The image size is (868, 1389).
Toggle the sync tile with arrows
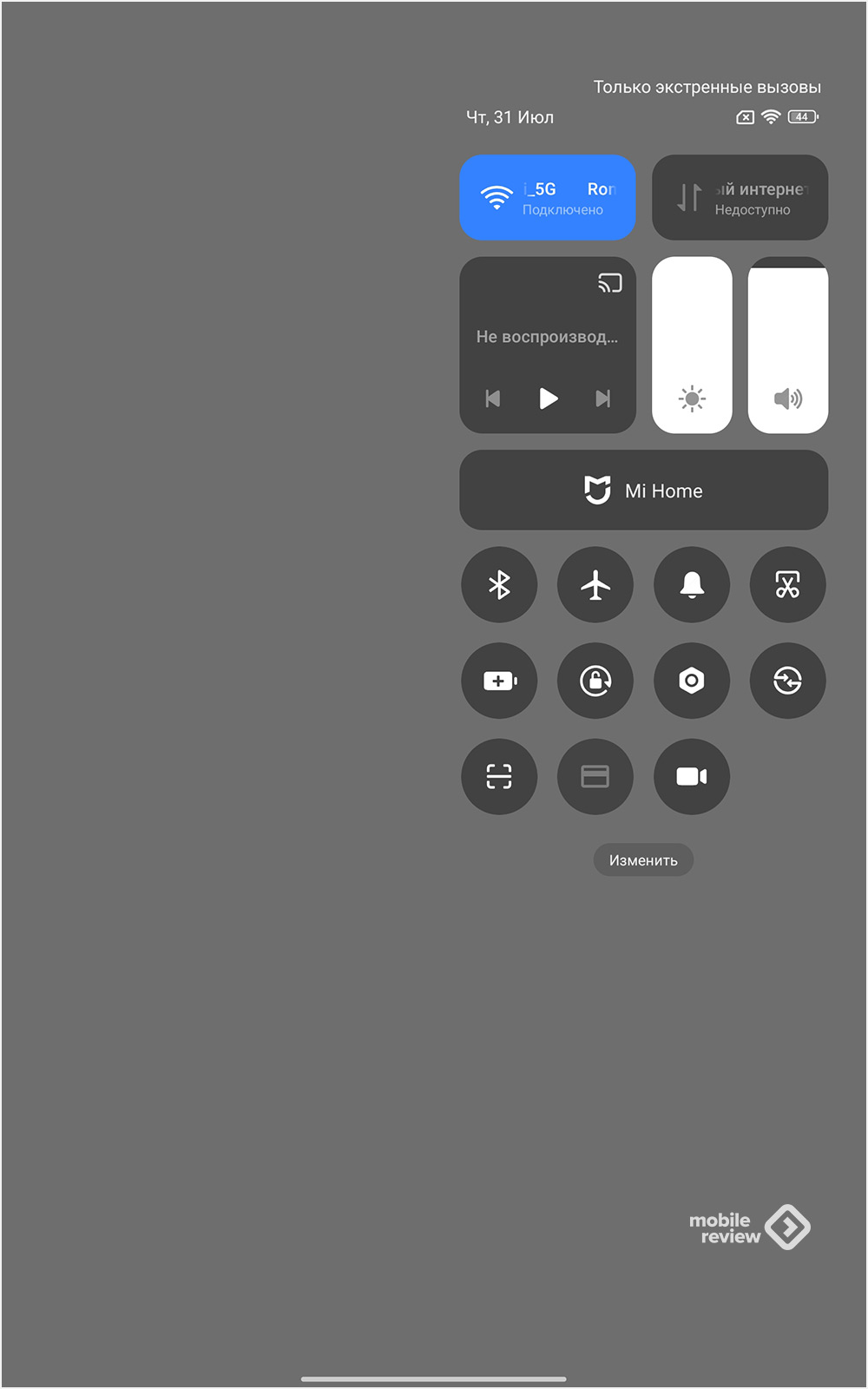[787, 681]
